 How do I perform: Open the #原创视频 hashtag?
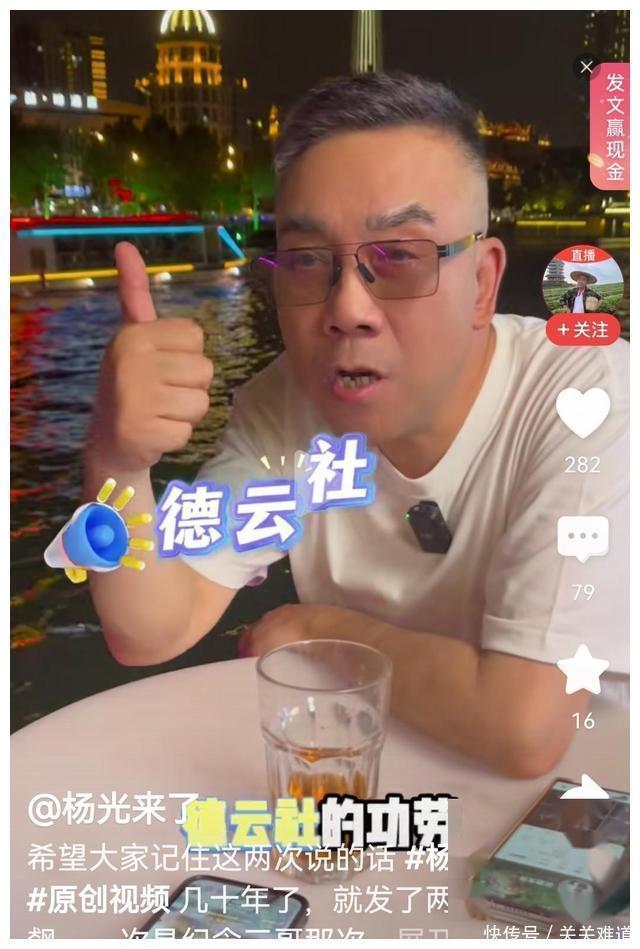pyautogui.click(x=97, y=900)
